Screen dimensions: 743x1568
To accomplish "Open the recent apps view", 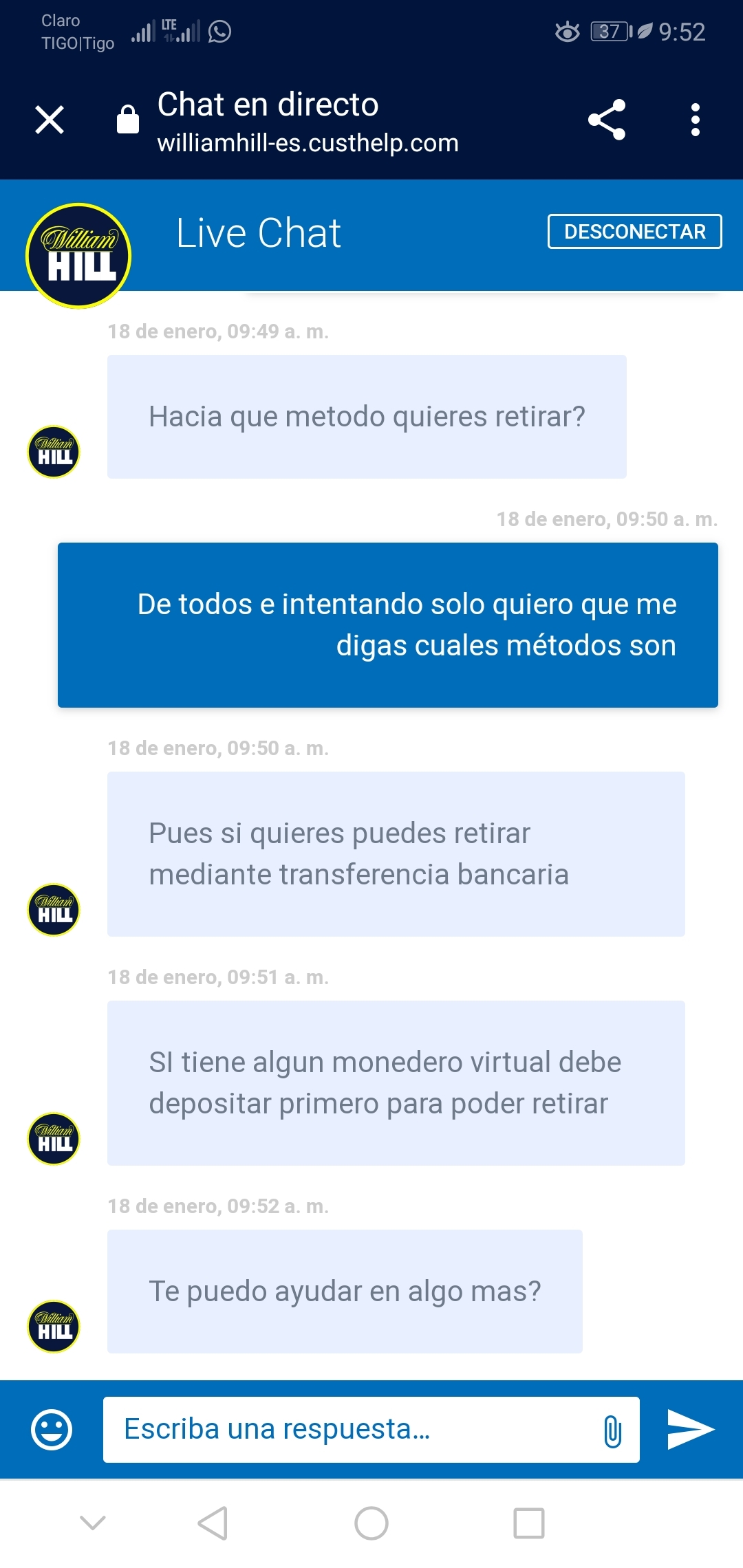I will [x=529, y=1523].
